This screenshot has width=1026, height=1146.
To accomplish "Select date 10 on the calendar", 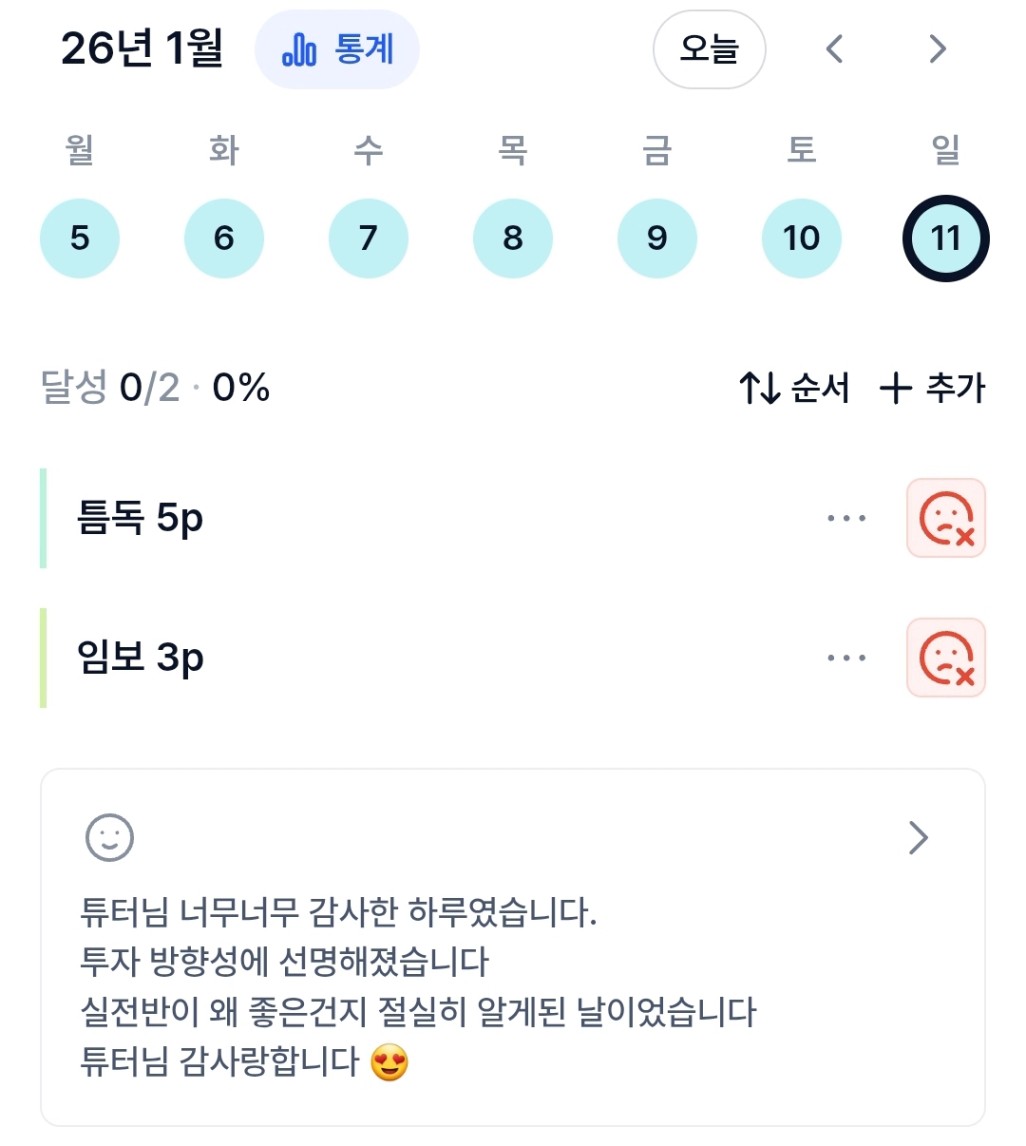I will pos(801,239).
